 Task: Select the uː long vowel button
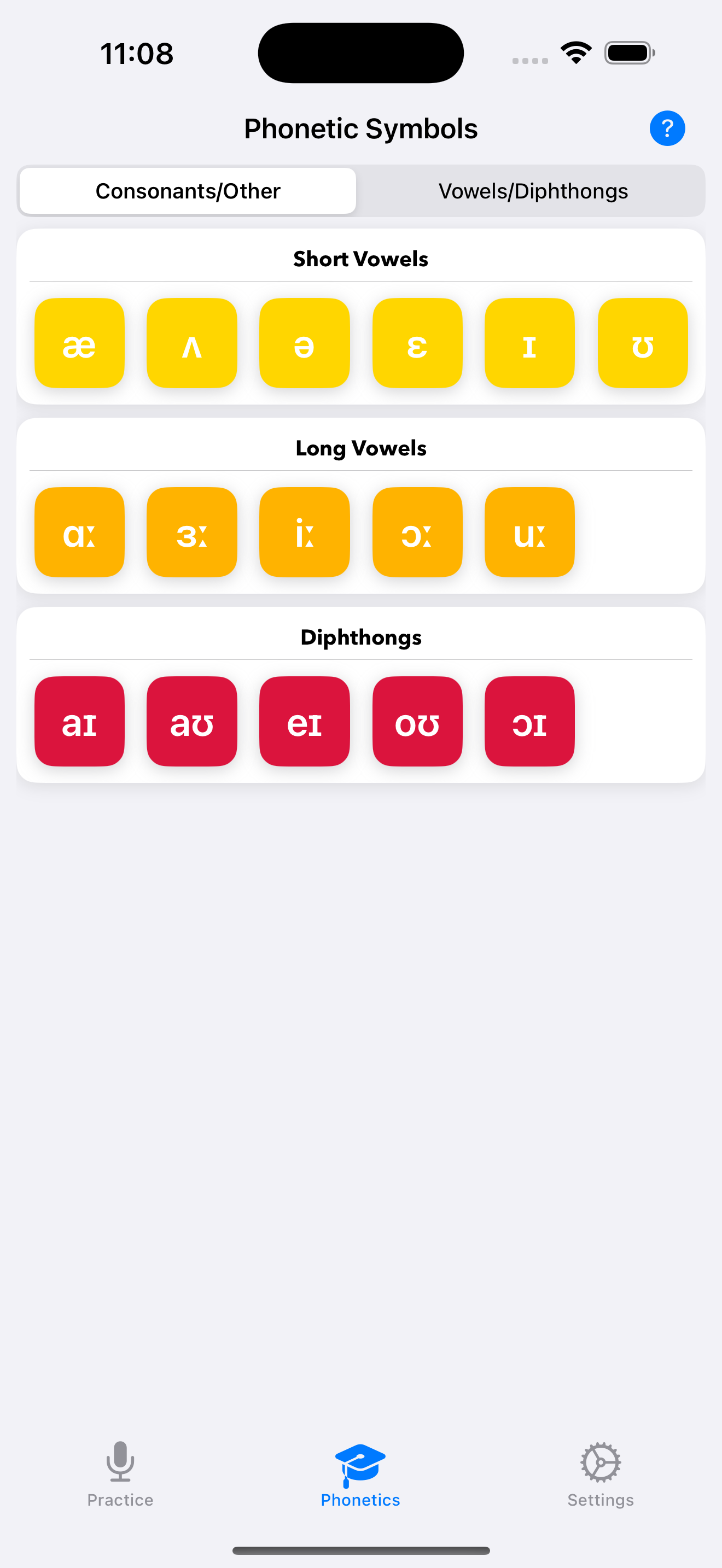(529, 533)
